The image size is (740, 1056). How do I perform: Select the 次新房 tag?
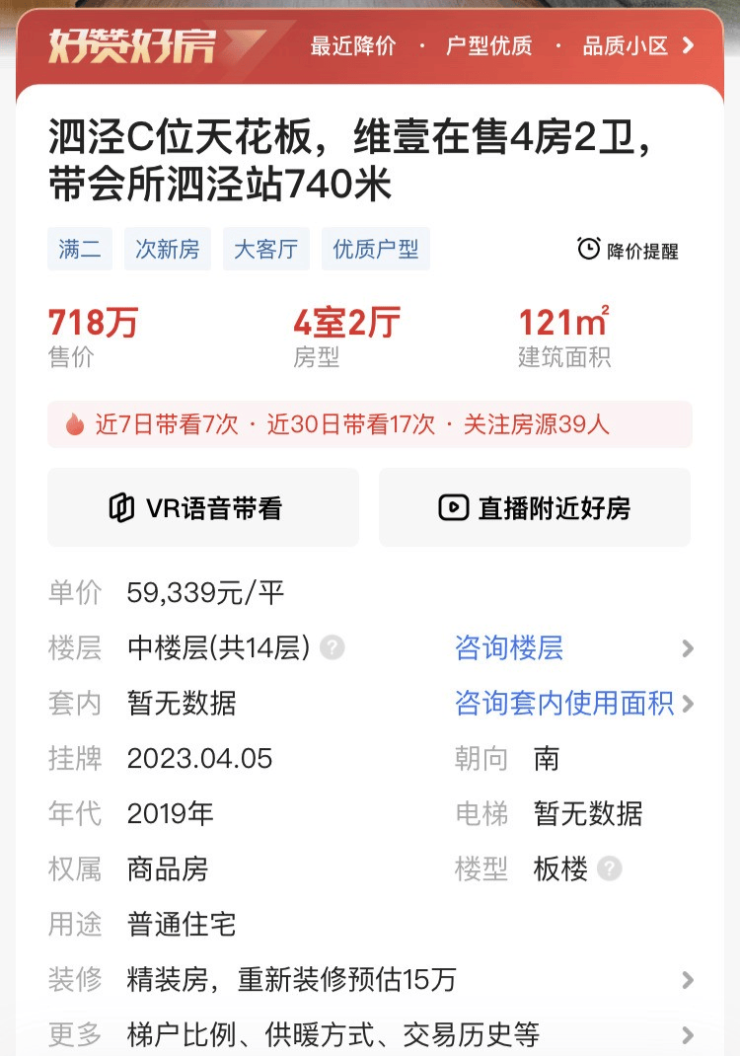168,249
